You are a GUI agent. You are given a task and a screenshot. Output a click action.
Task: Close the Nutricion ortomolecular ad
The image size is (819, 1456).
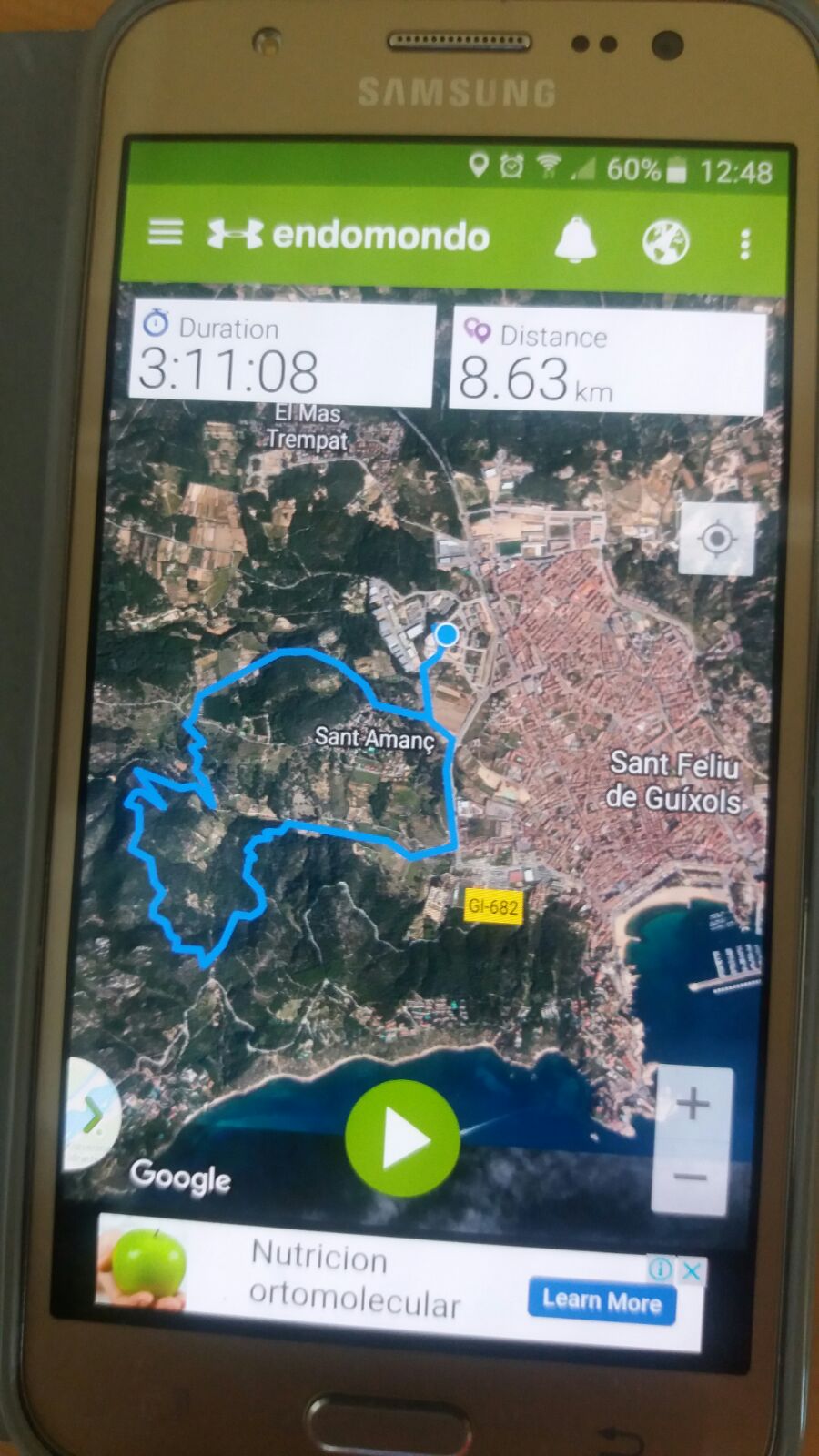pos(692,1270)
